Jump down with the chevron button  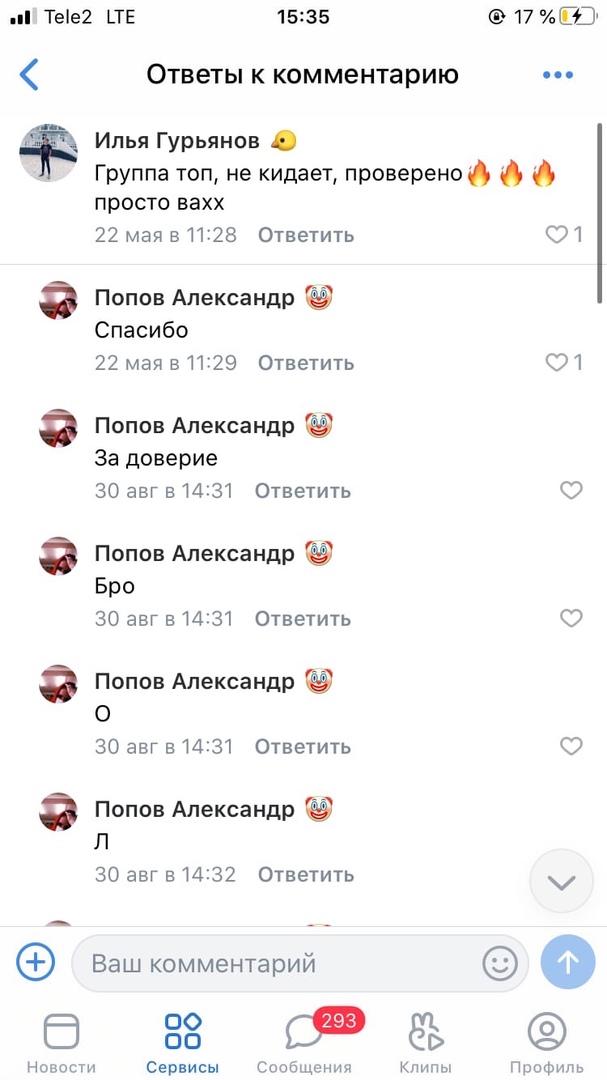point(561,881)
